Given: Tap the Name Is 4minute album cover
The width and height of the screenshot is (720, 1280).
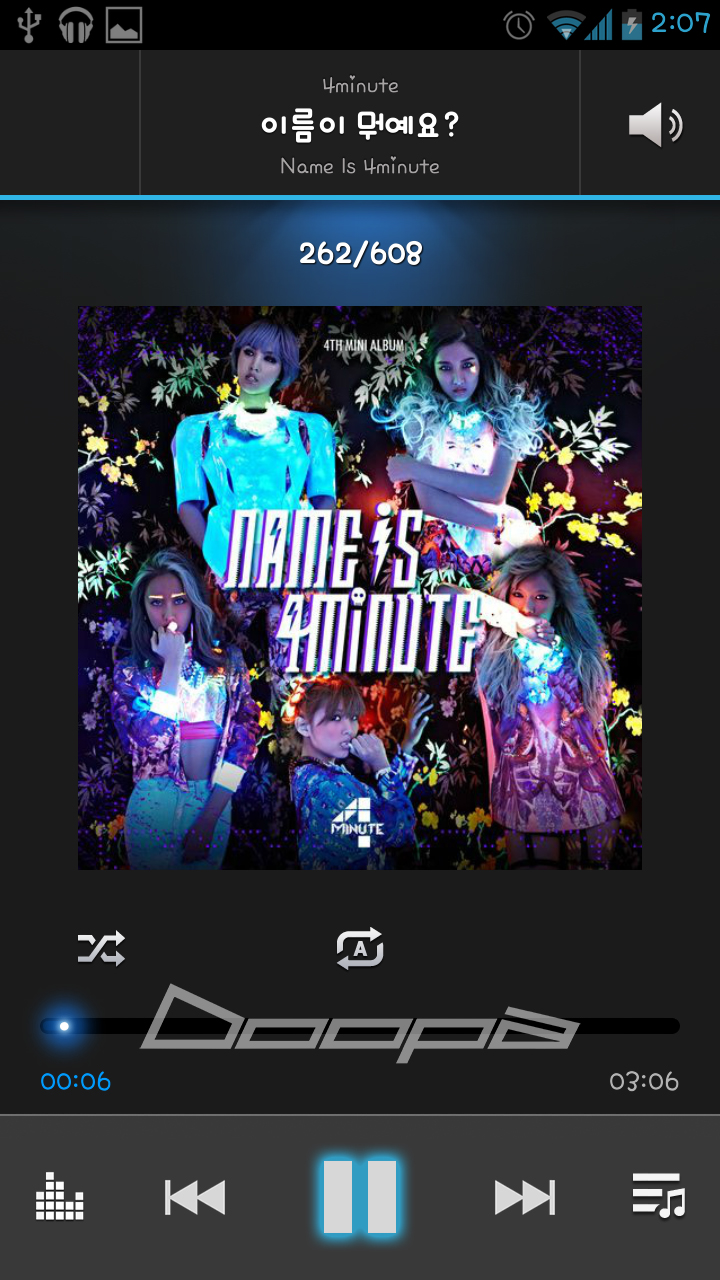Looking at the screenshot, I should pyautogui.click(x=360, y=588).
